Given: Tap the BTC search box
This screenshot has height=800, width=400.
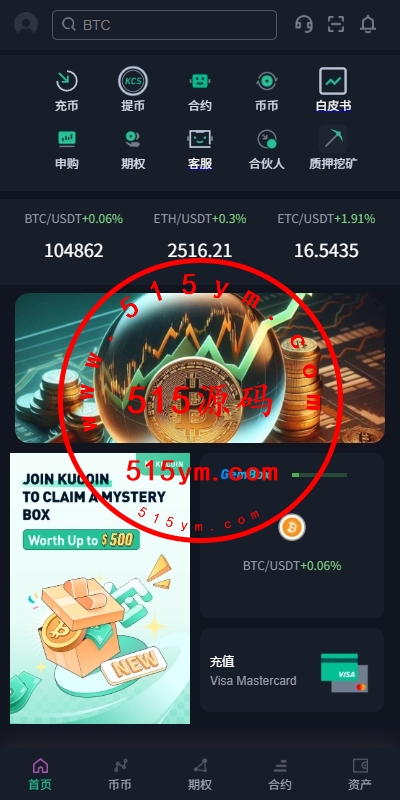Looking at the screenshot, I should (164, 24).
